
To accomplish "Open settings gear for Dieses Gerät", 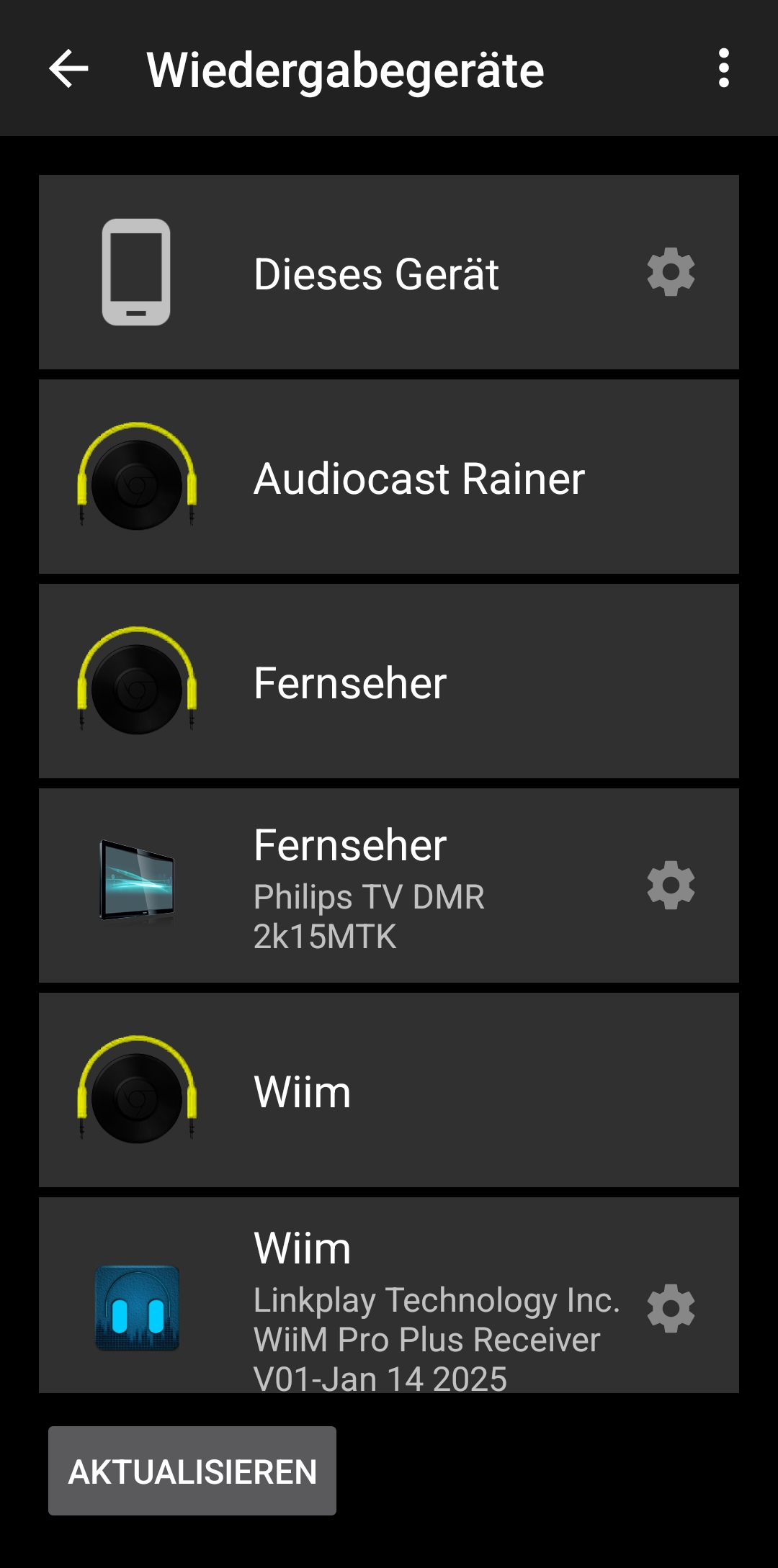I will 671,272.
